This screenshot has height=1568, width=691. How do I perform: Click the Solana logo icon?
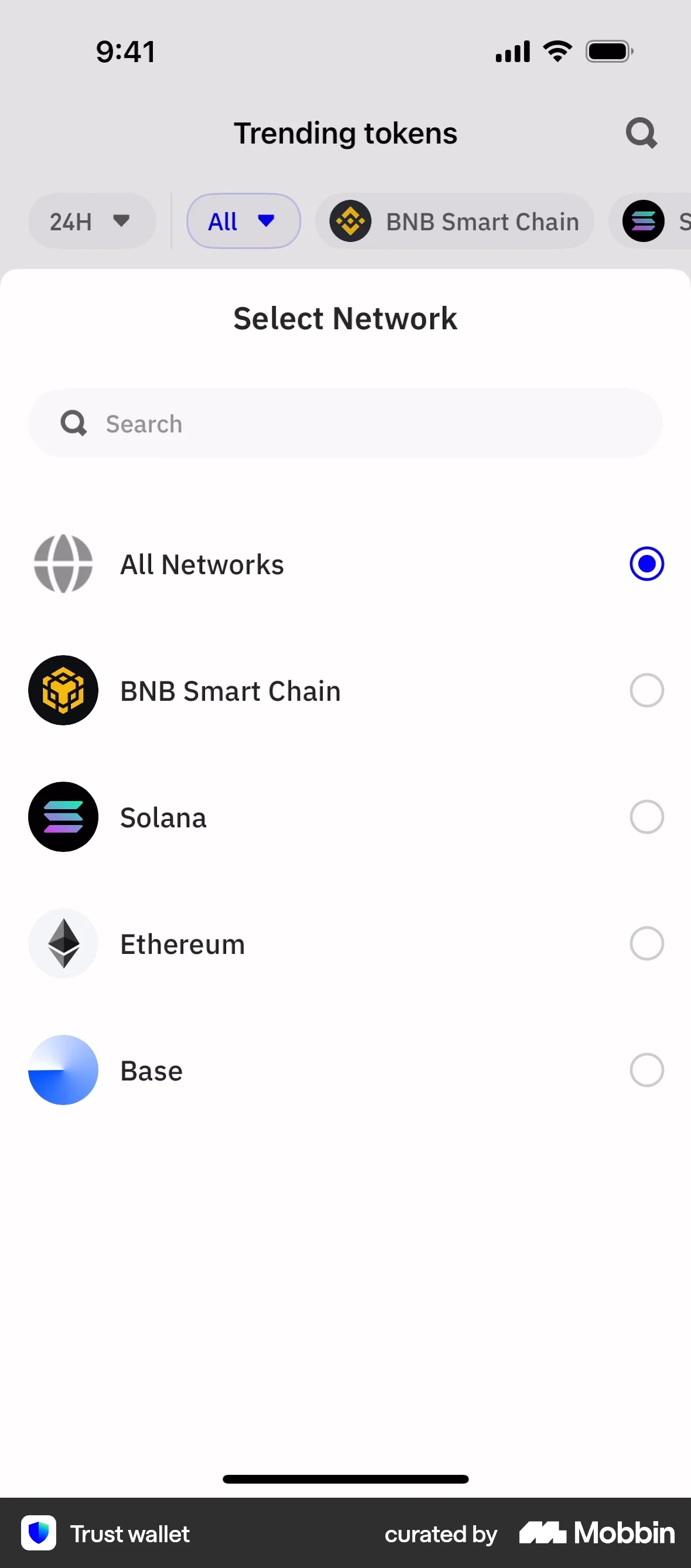point(63,817)
